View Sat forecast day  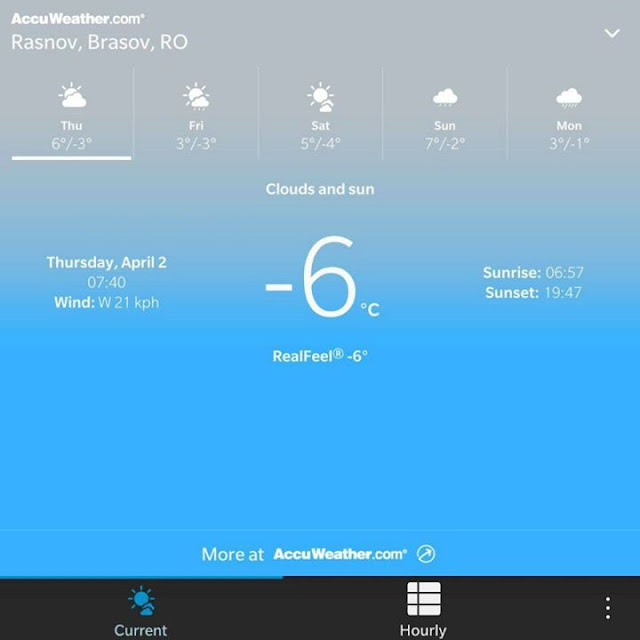320,115
